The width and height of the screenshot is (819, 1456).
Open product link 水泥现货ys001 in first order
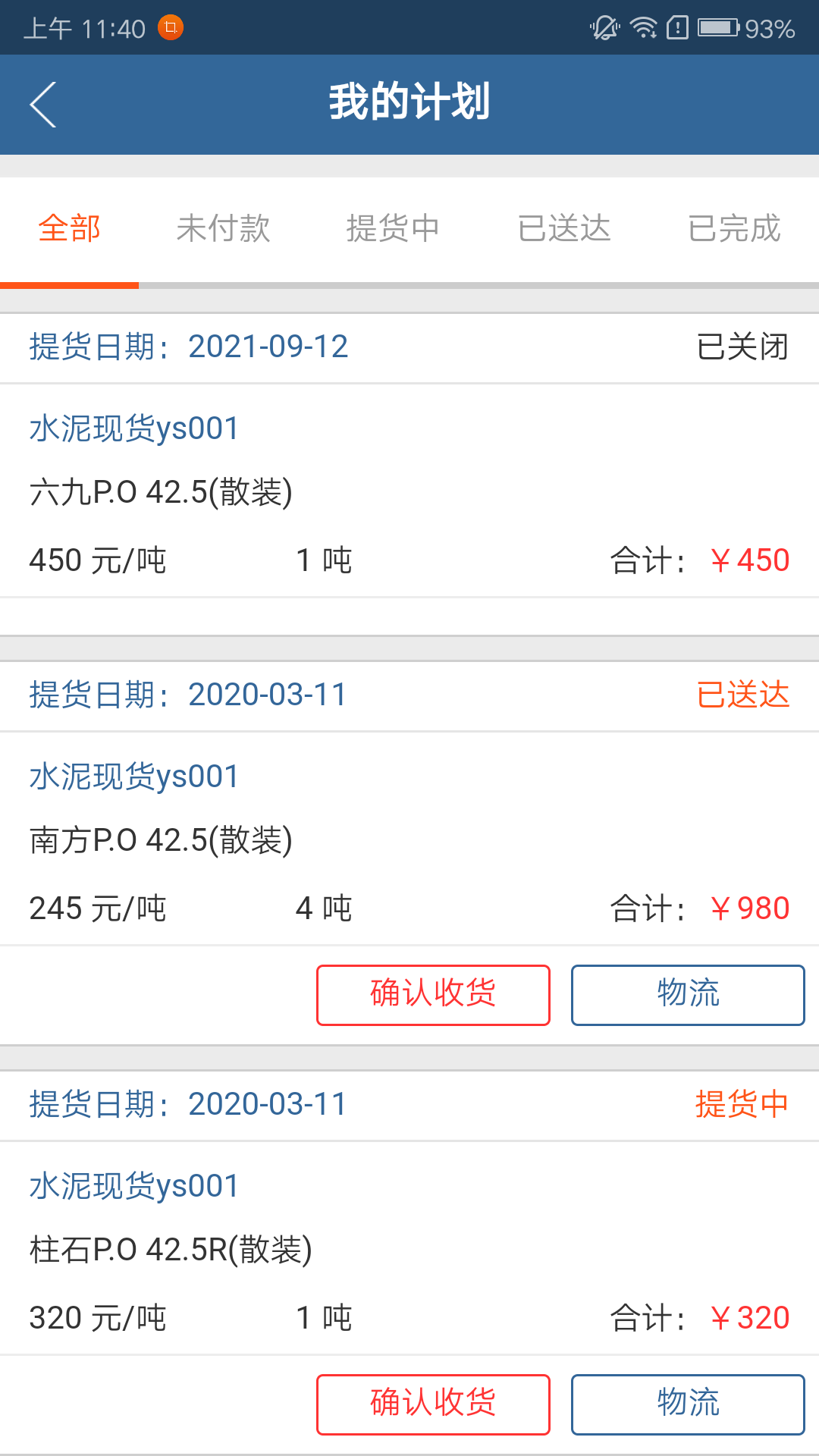click(x=133, y=428)
